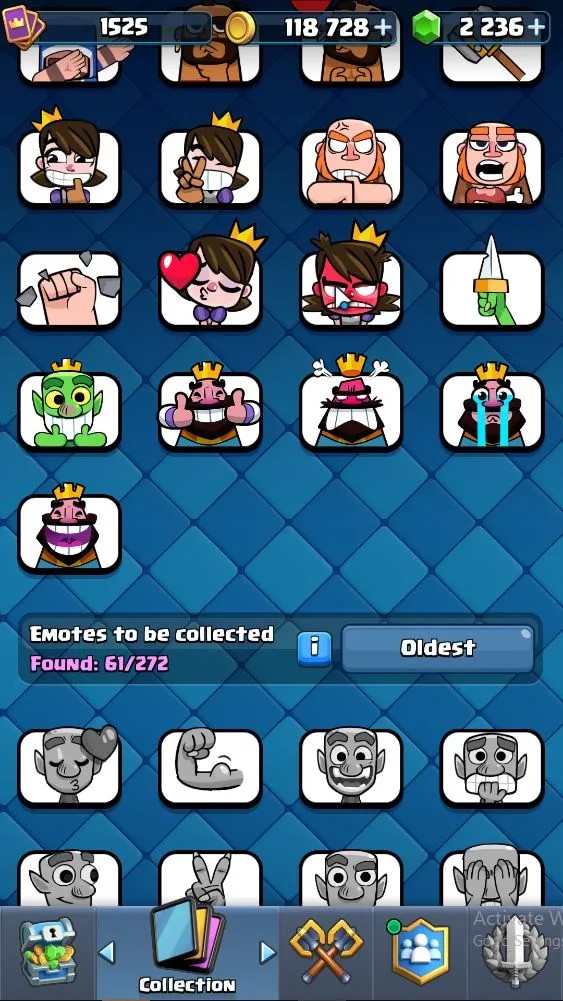Change sorting with the Oldest button

438,649
